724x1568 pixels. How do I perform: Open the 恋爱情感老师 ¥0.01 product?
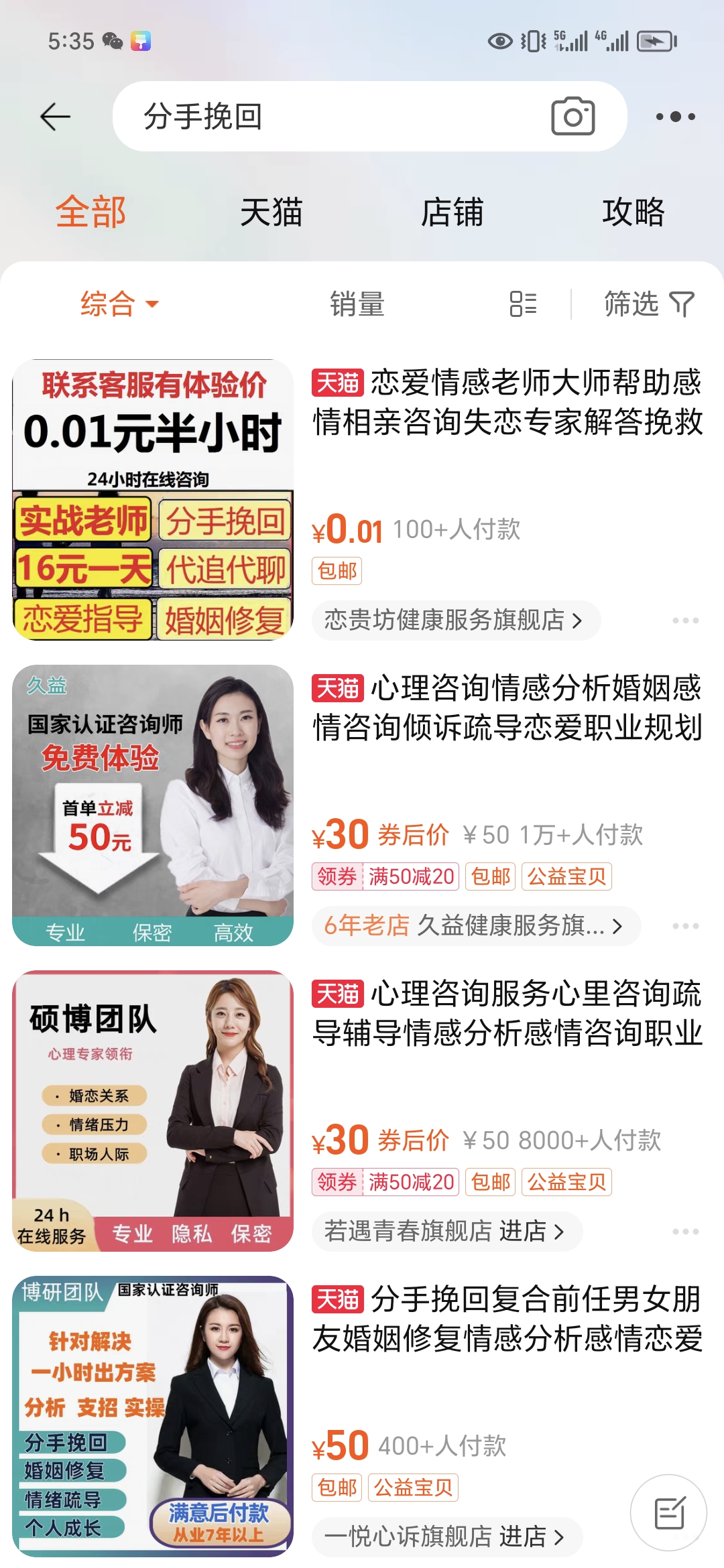tap(507, 402)
